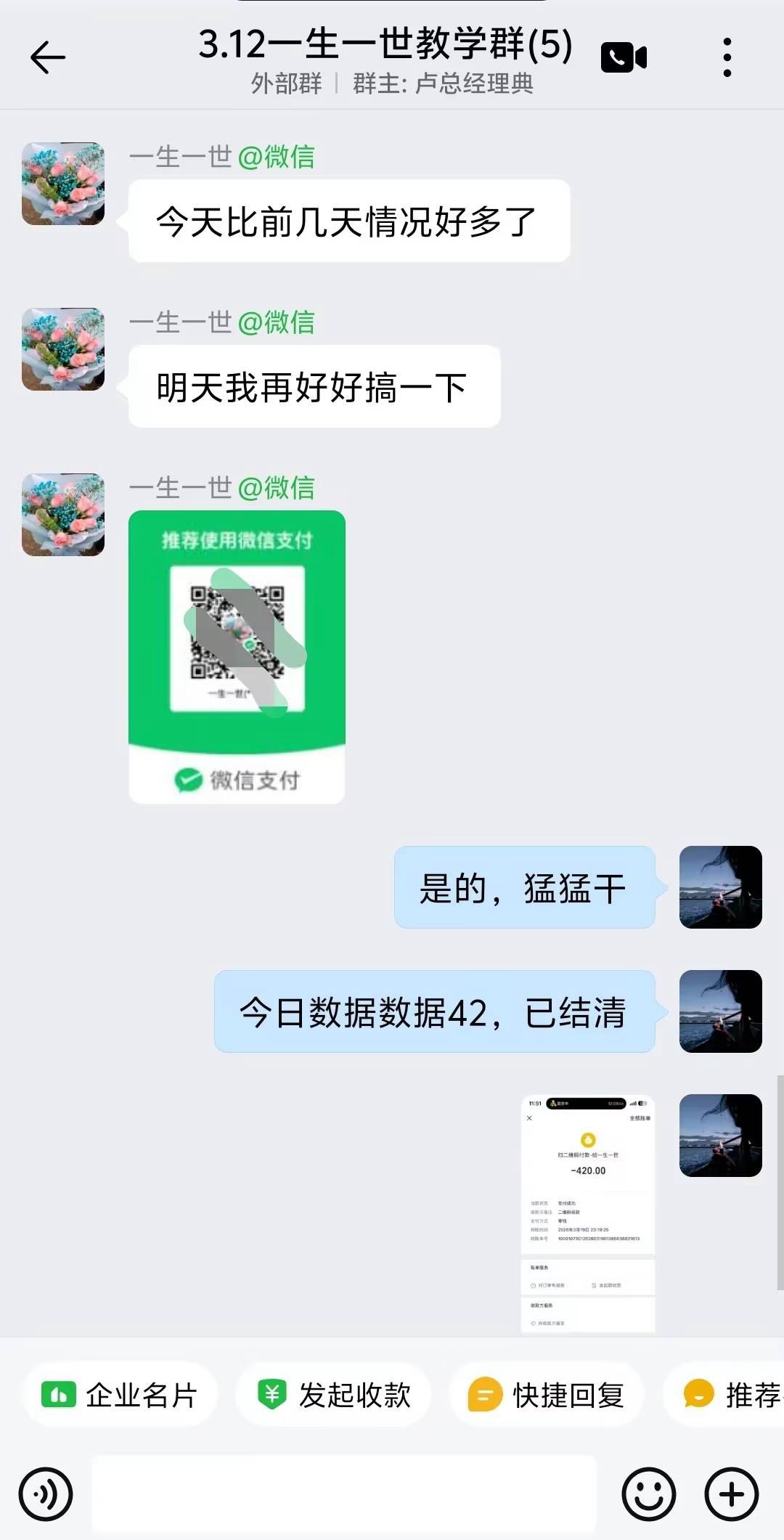Click the 推荐 recommend icon on the toolbar
The image size is (784, 1540).
tap(733, 1394)
